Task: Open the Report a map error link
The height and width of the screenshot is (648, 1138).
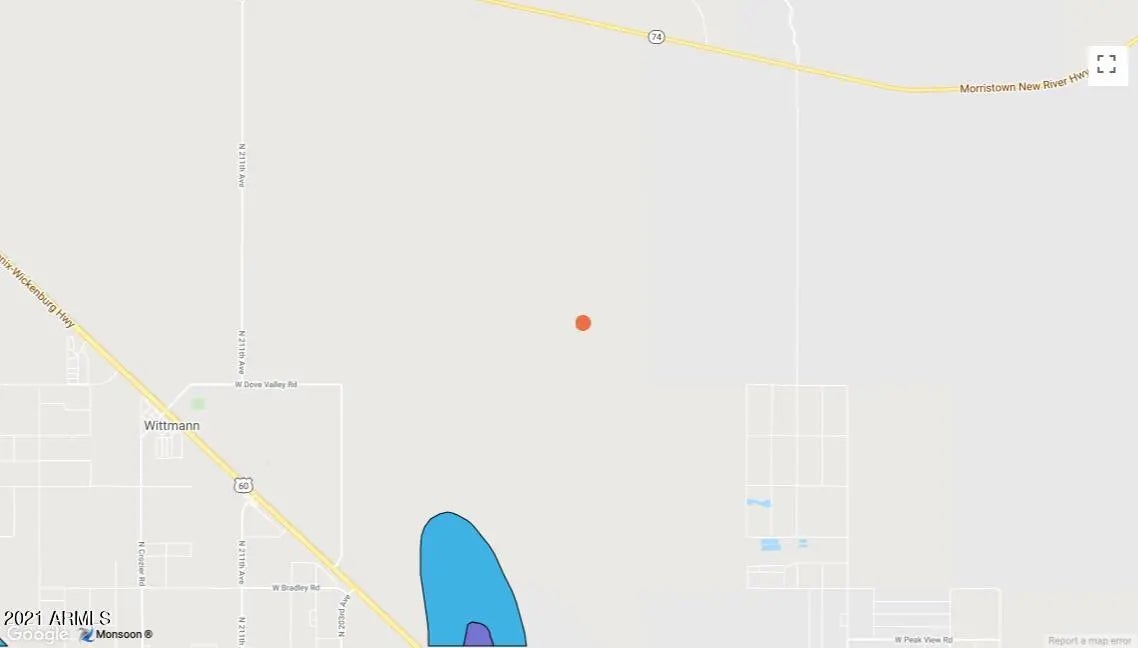Action: pos(1089,640)
